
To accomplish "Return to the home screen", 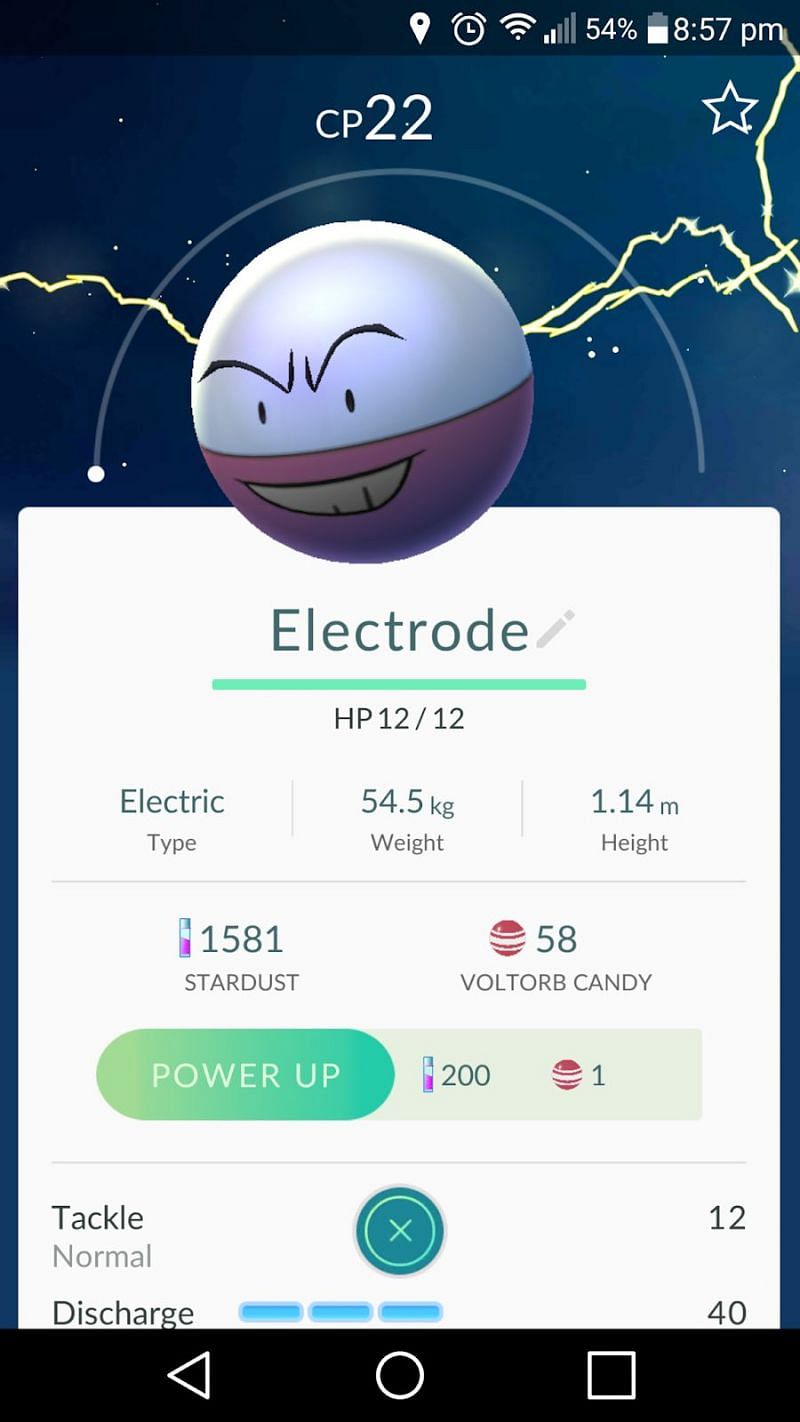I will (x=400, y=1375).
